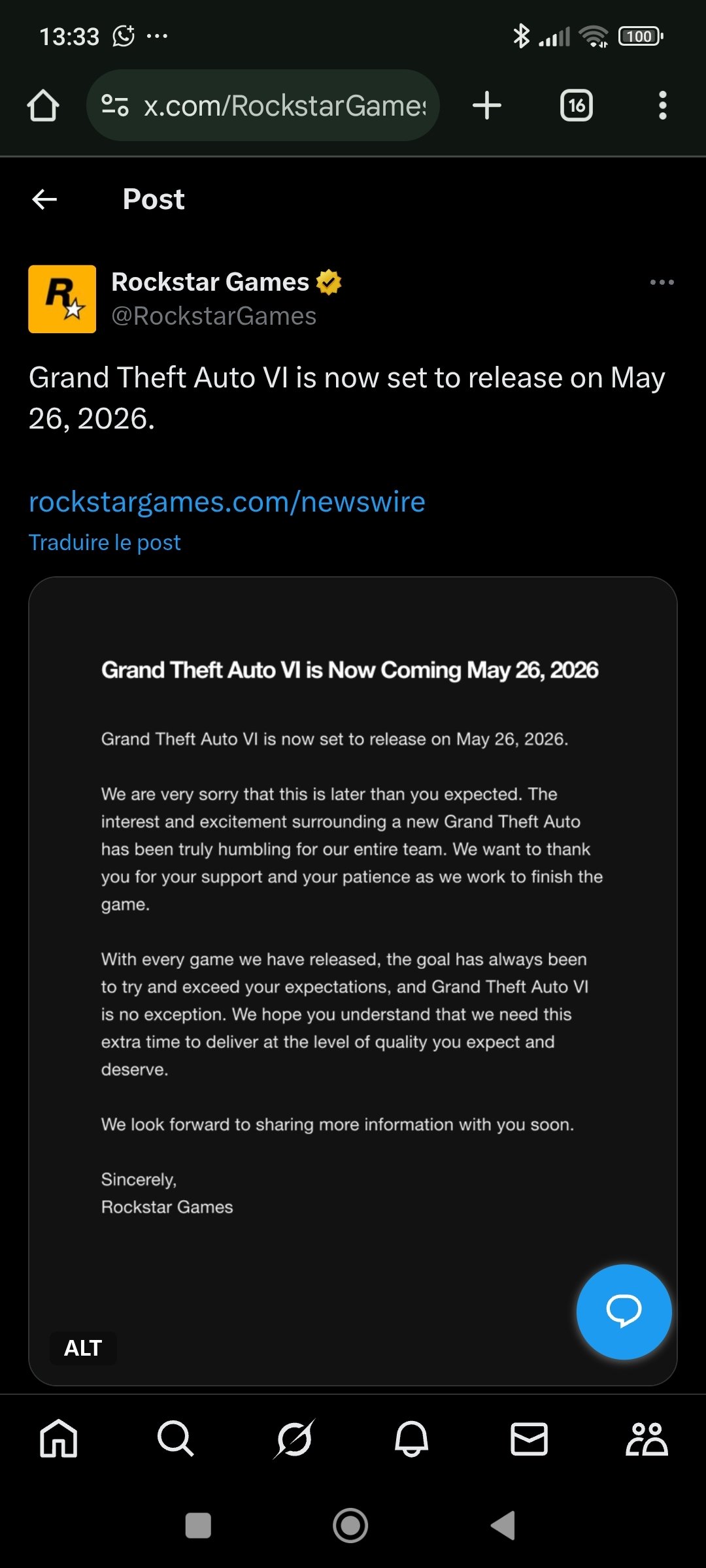
Task: Go to the browser home page
Action: [43, 105]
